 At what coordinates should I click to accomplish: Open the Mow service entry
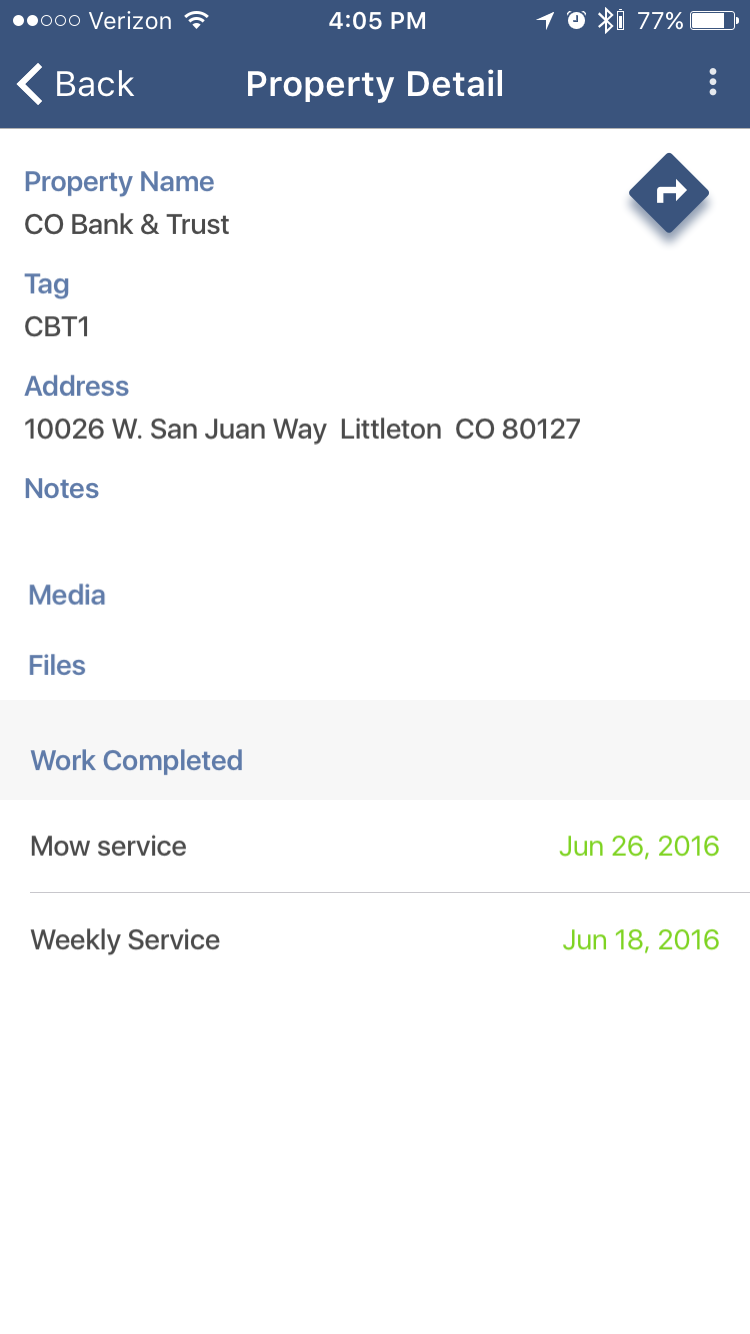(x=375, y=846)
